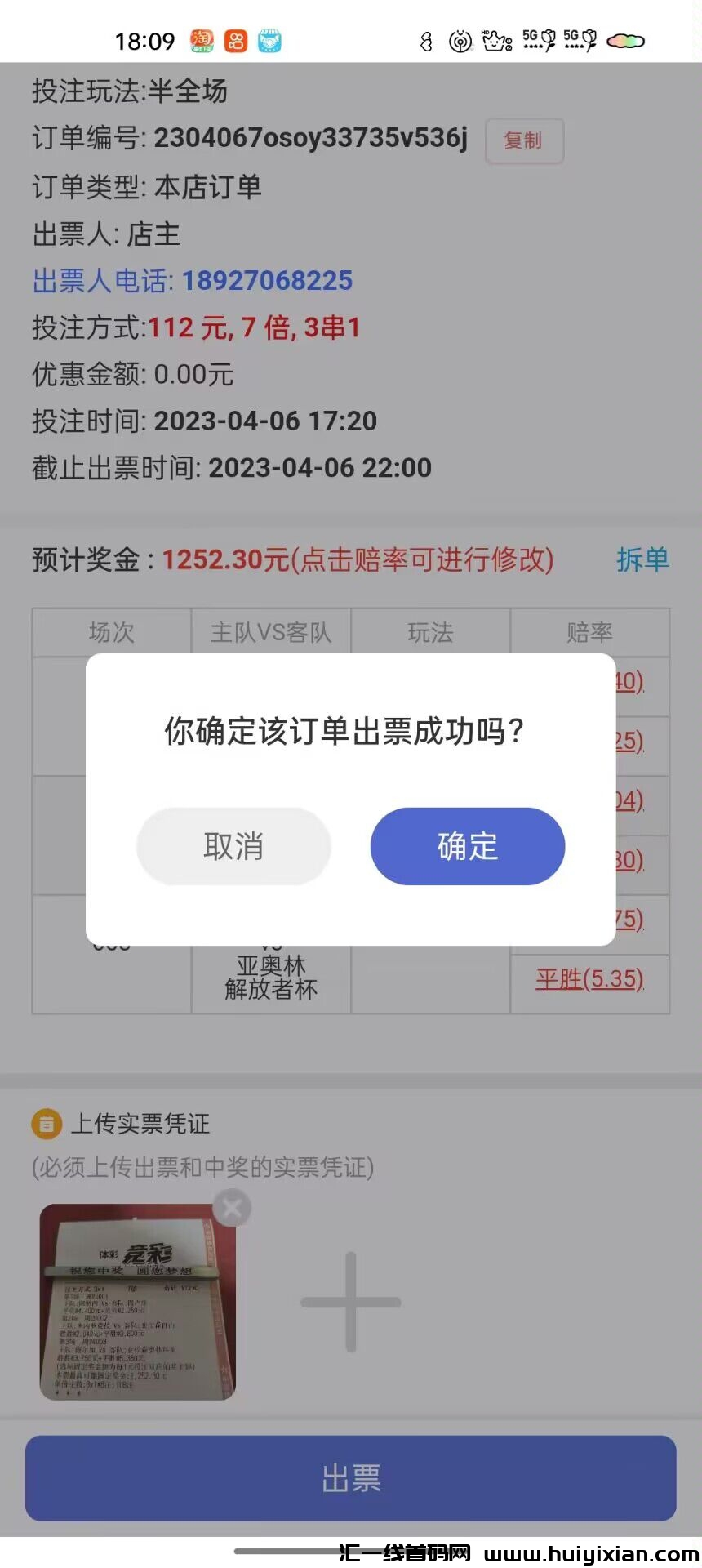The image size is (702, 1568).
Task: Open the 拆单 split order link
Action: coord(643,560)
